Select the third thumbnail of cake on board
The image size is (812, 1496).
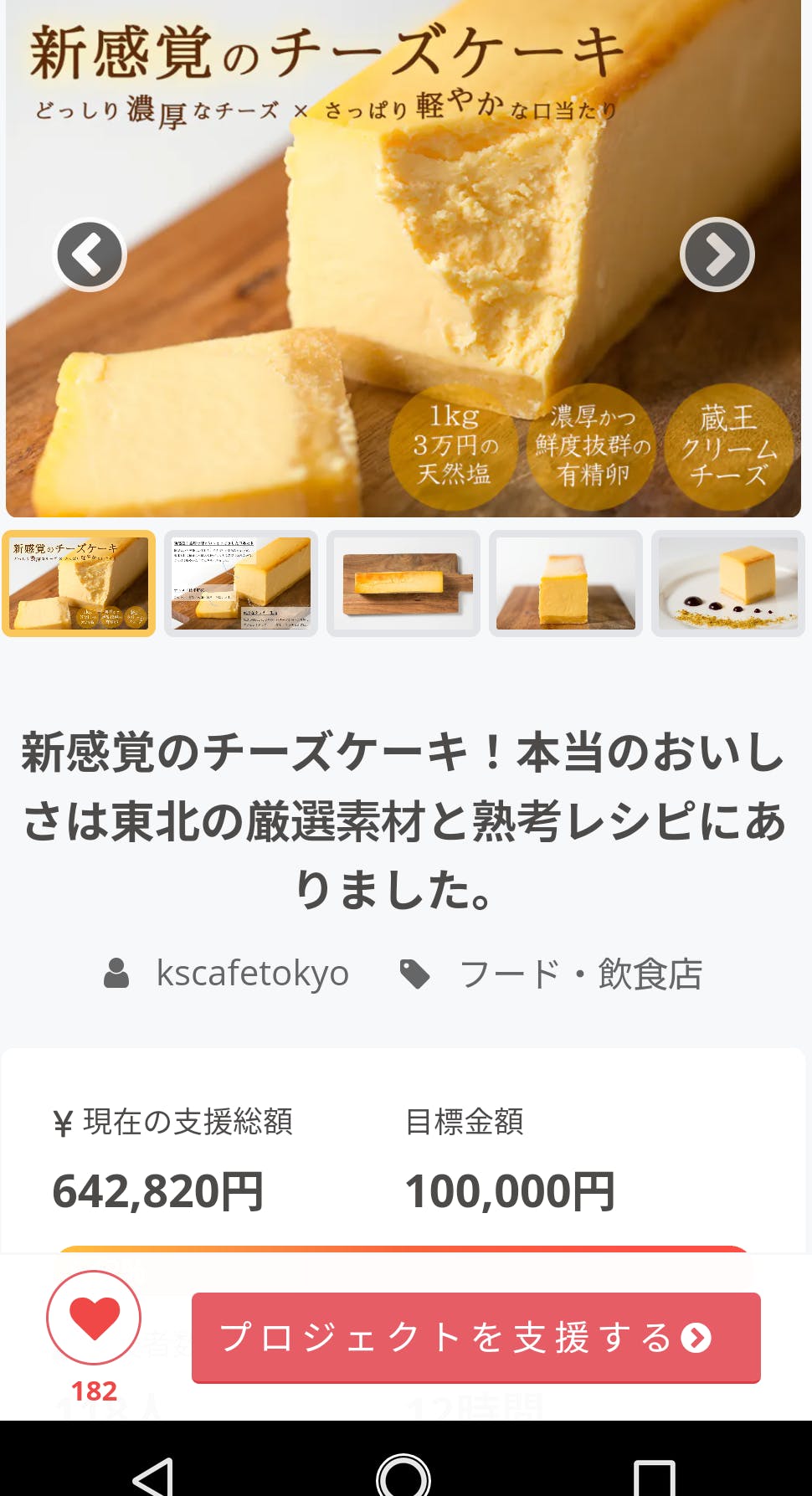[x=403, y=583]
